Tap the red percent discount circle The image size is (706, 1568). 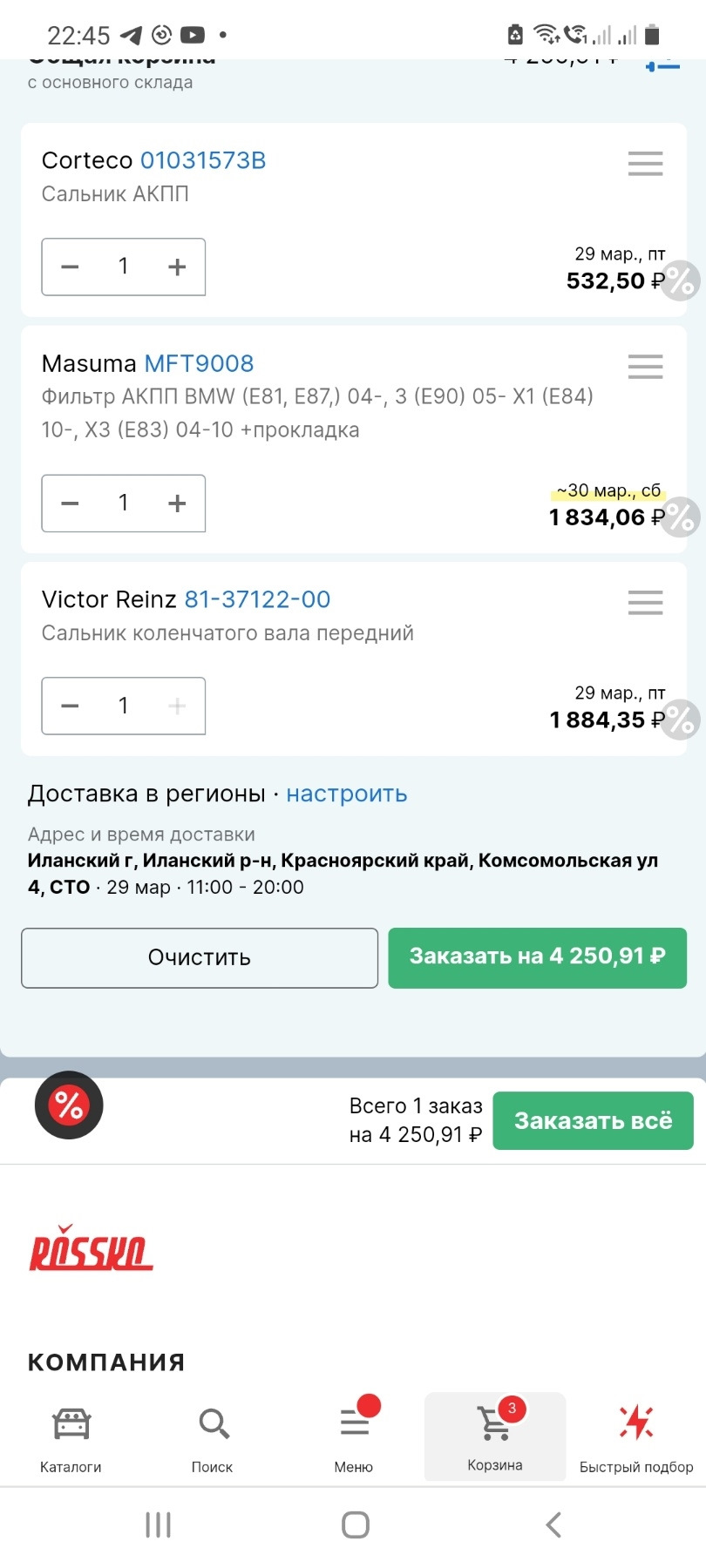(68, 1105)
